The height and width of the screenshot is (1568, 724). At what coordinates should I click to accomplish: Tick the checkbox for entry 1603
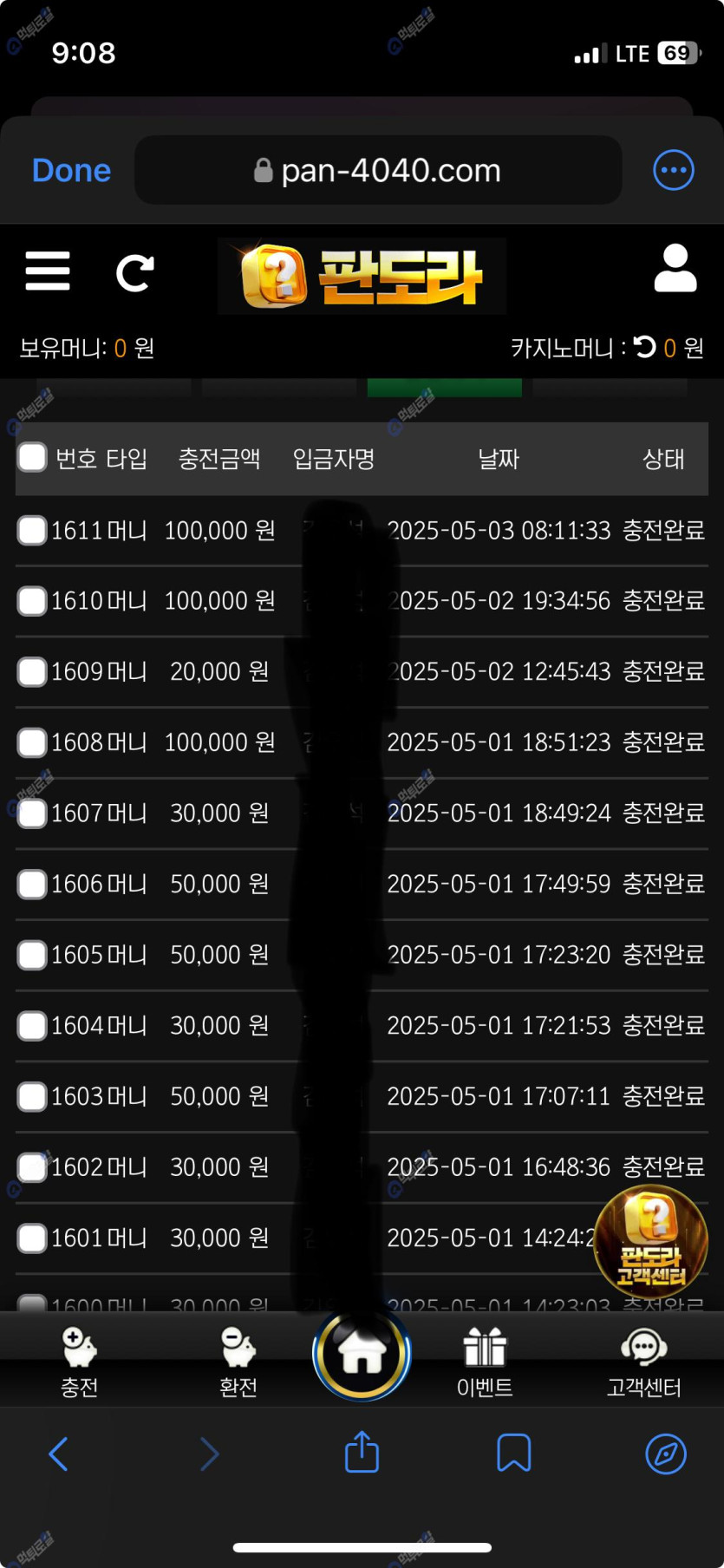click(32, 1096)
